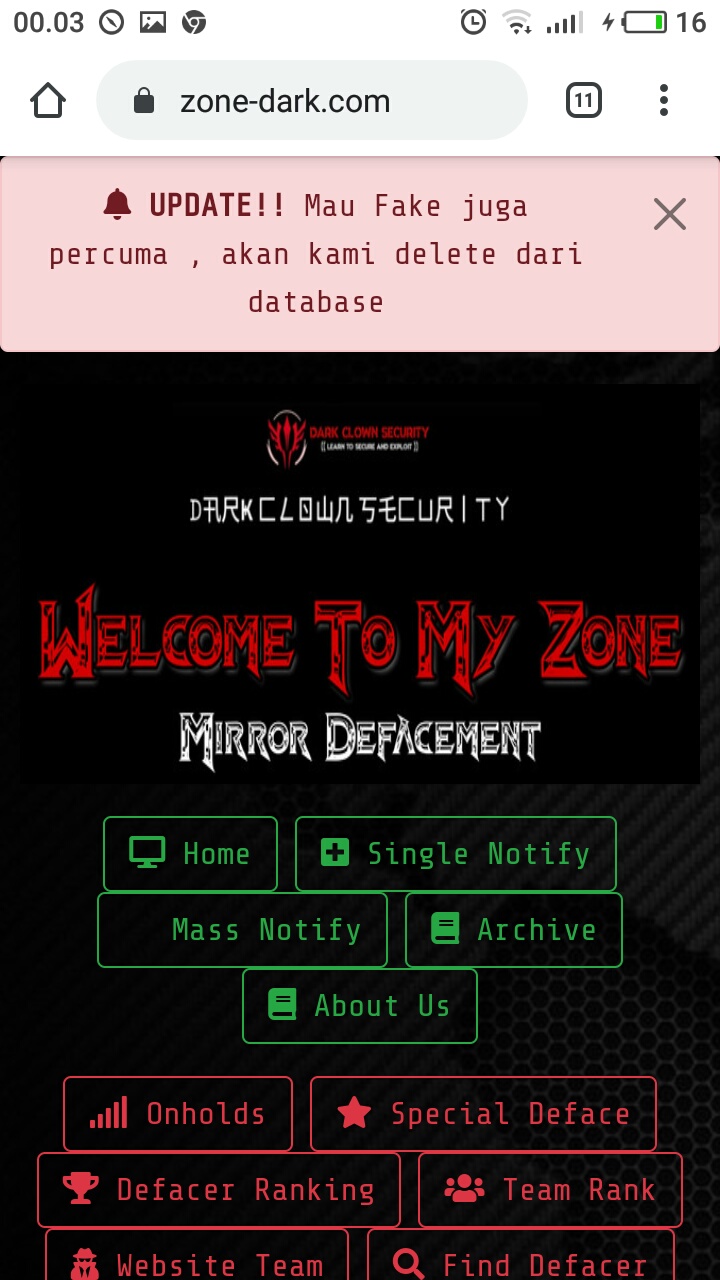Go to the Home page button
The image size is (720, 1280).
pos(190,854)
